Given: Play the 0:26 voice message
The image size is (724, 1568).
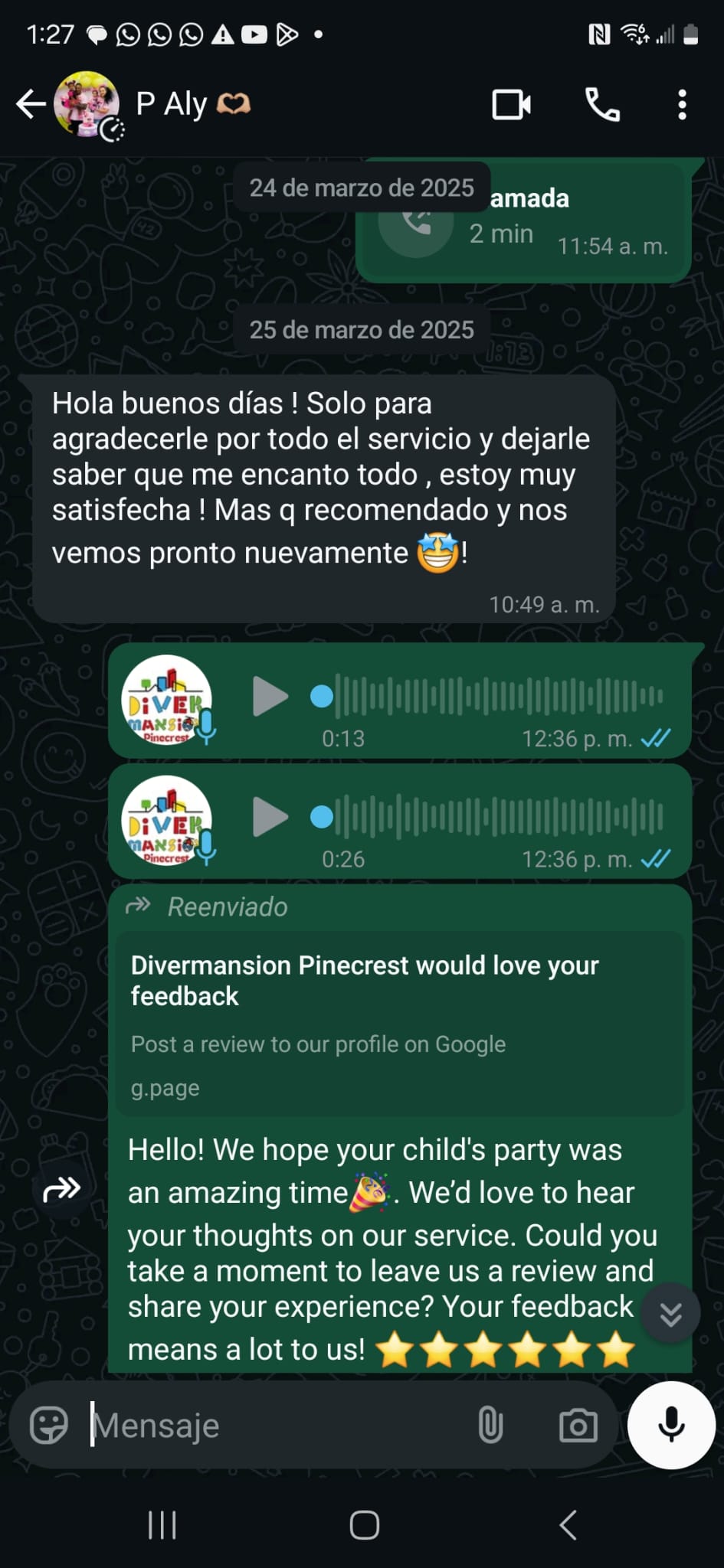Looking at the screenshot, I should (x=270, y=817).
